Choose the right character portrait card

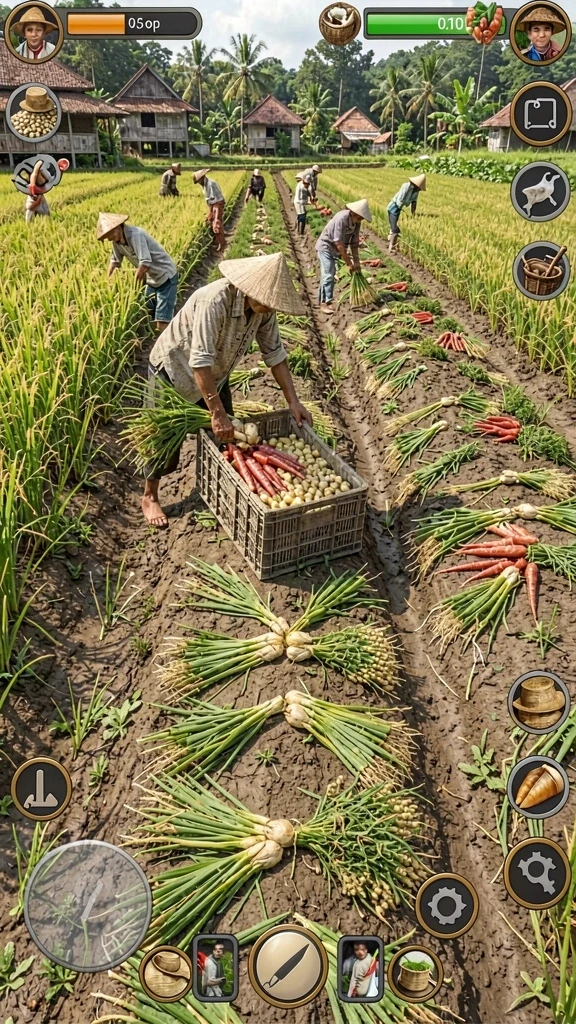point(360,968)
